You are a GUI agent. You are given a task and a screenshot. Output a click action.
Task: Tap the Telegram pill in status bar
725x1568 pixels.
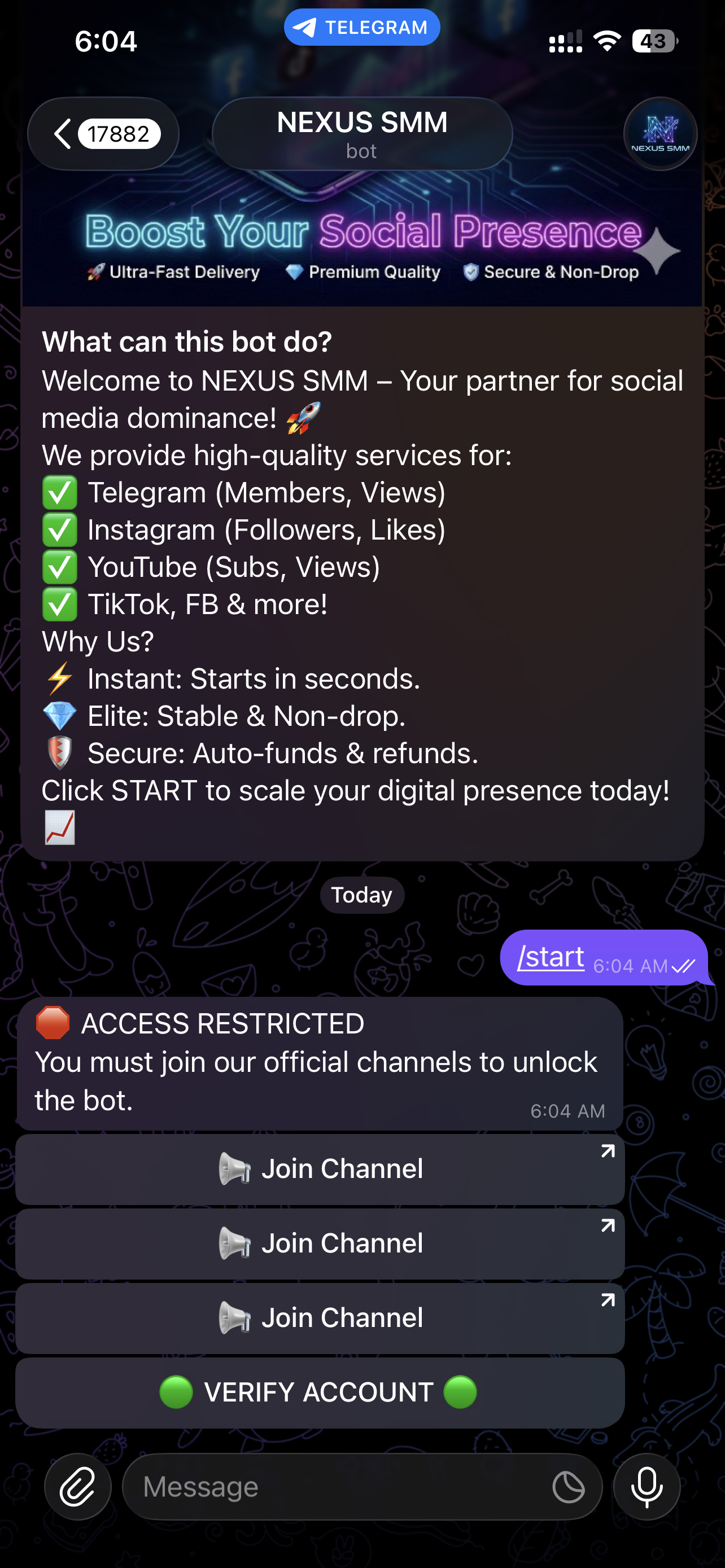coord(361,28)
